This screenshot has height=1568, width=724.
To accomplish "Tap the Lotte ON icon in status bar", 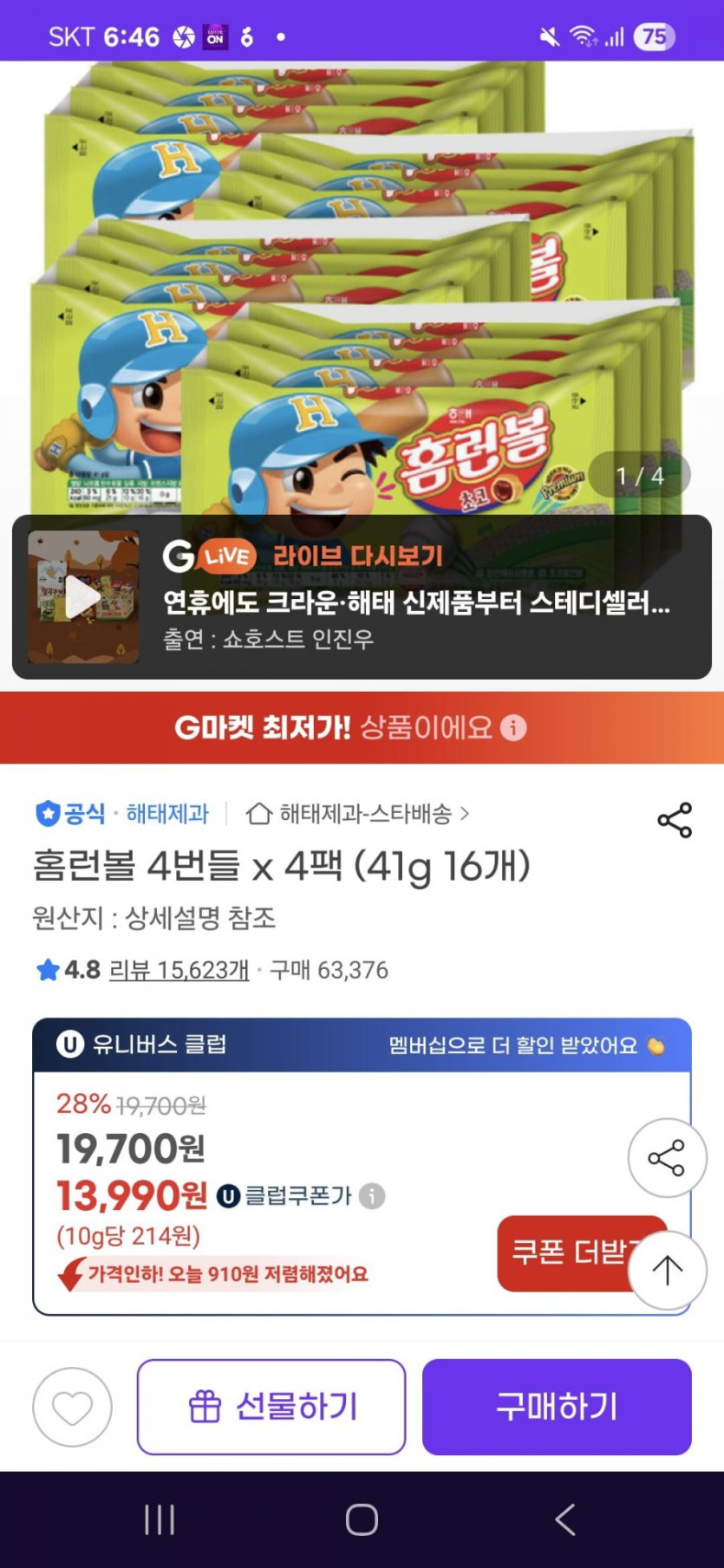I will [214, 36].
